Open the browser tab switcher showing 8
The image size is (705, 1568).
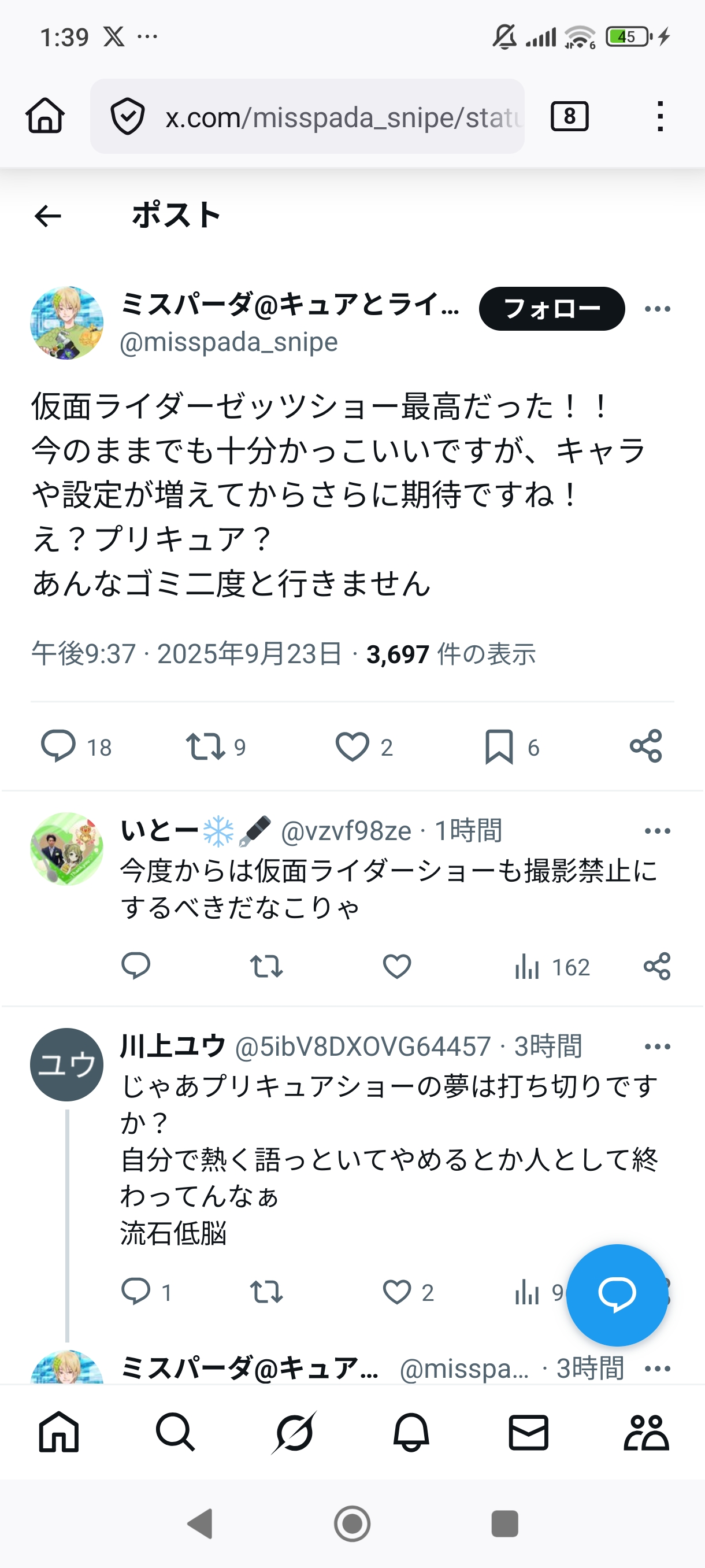click(569, 116)
